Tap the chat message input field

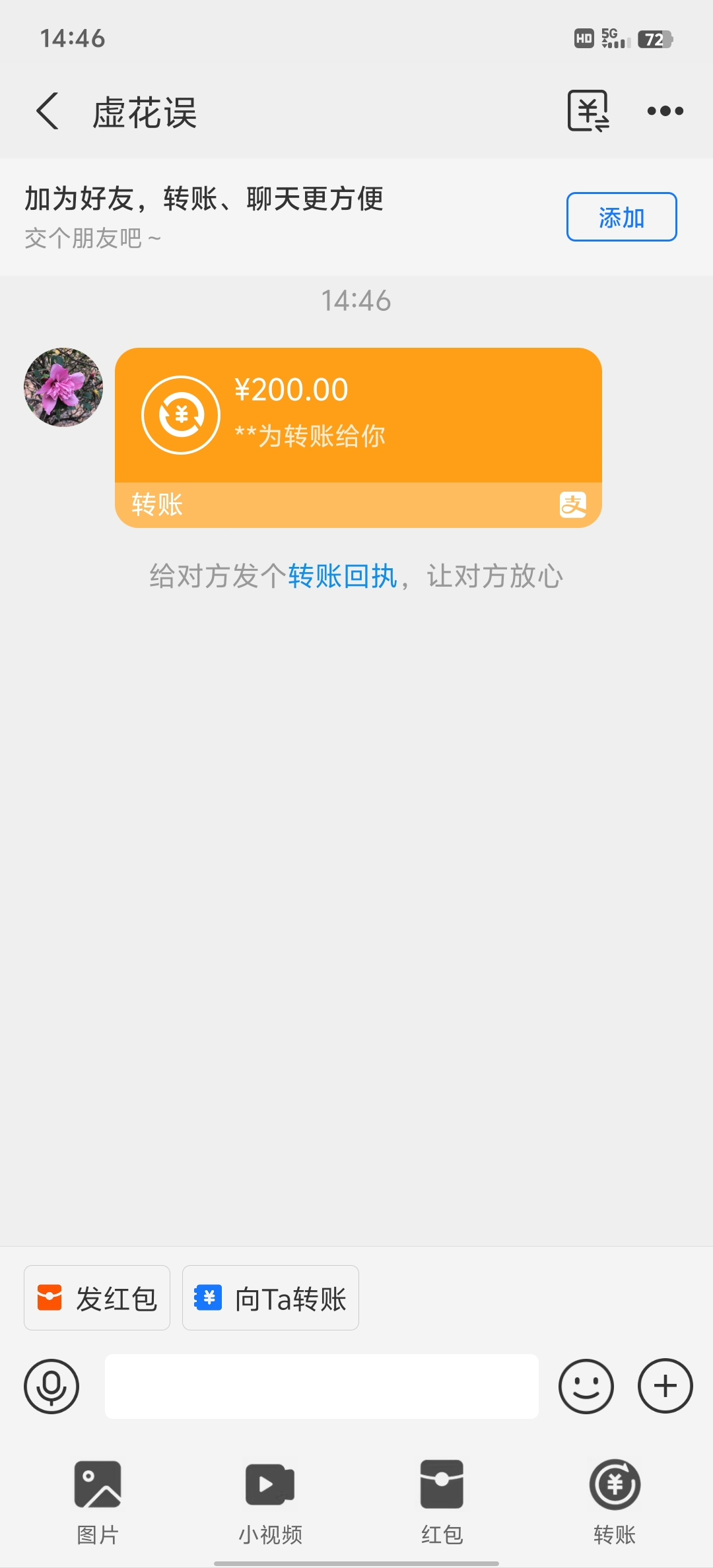coord(322,1387)
